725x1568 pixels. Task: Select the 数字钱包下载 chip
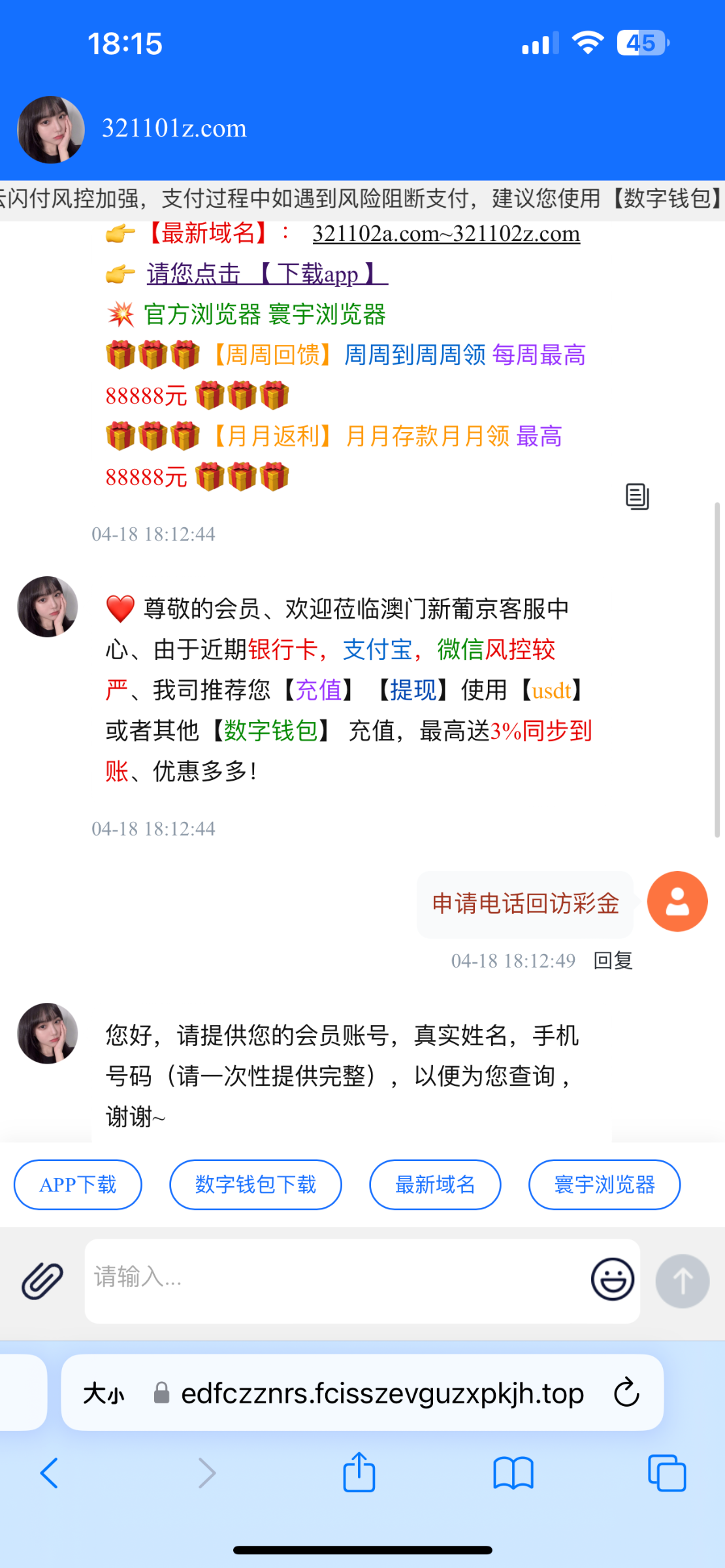[255, 1184]
